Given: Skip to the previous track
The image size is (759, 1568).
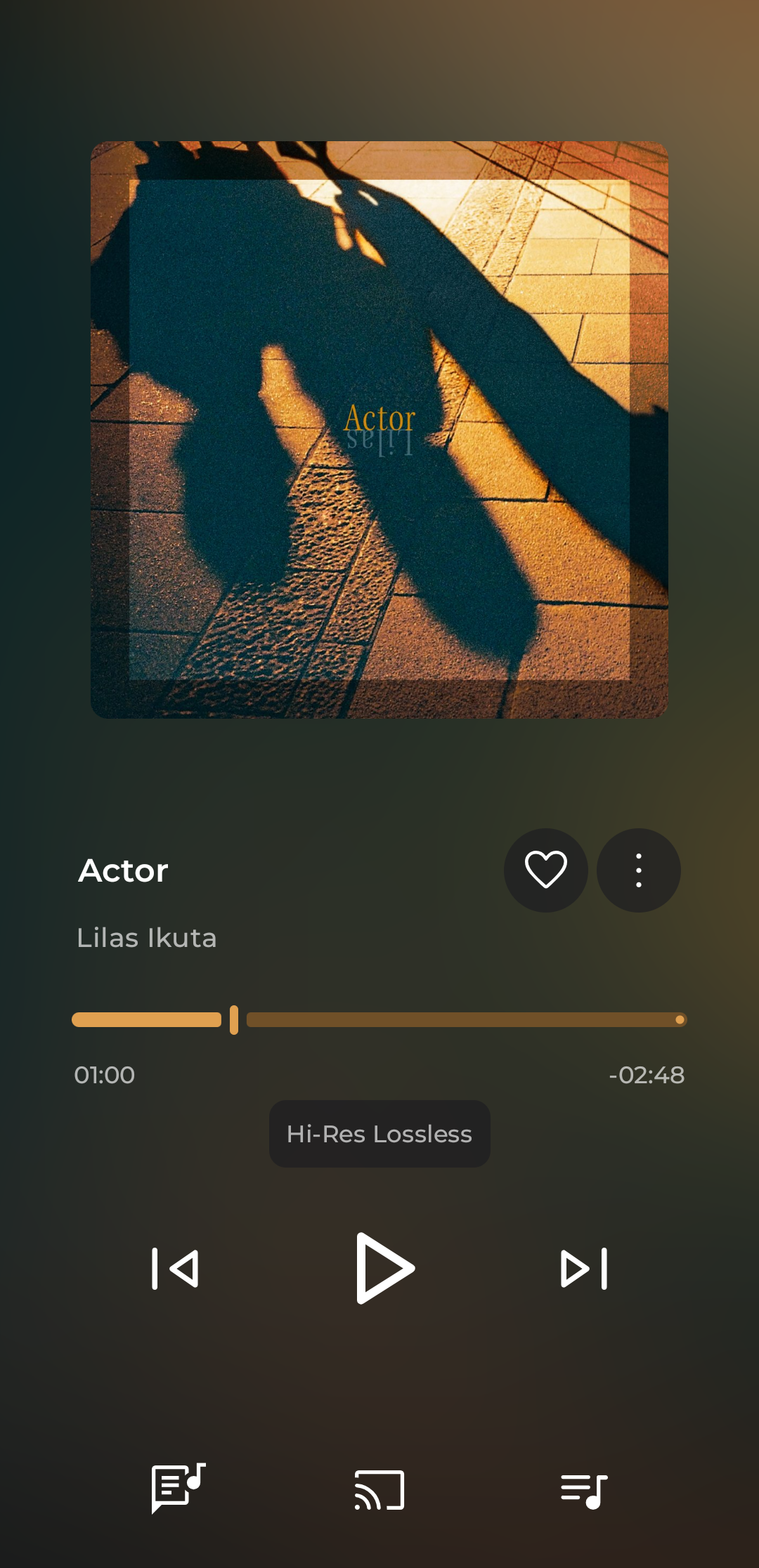Looking at the screenshot, I should point(175,1269).
